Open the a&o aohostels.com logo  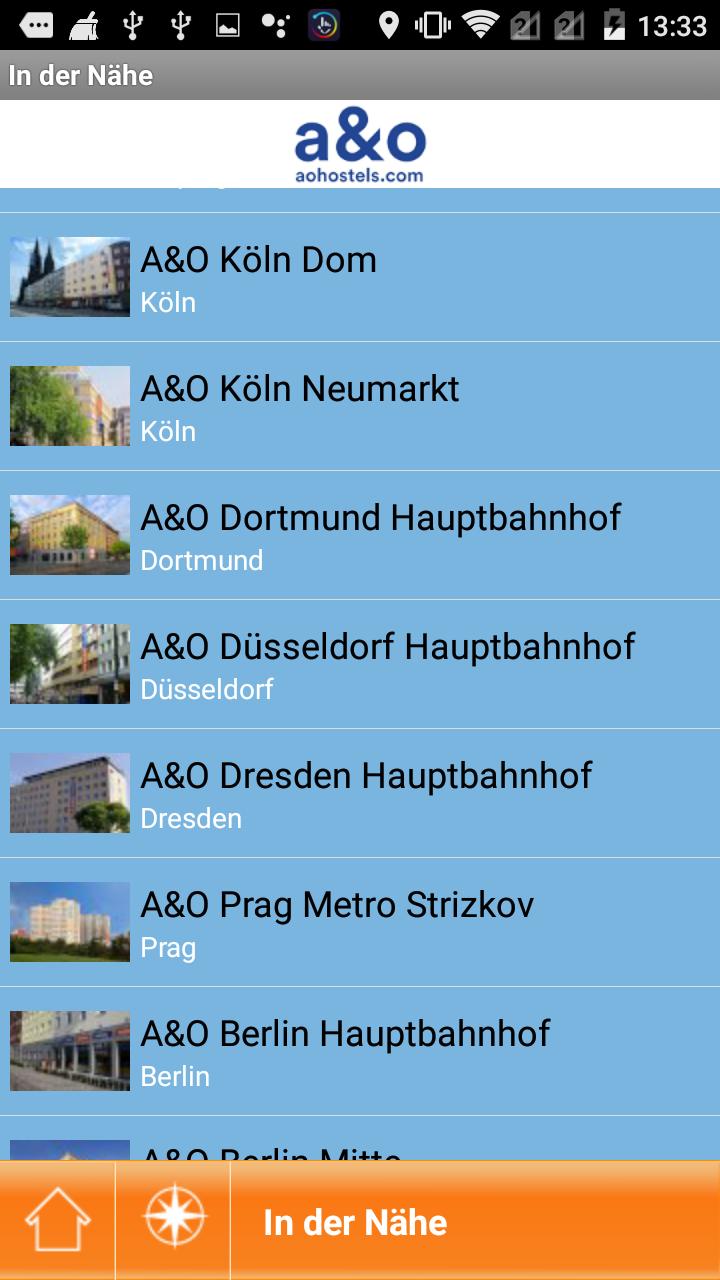pyautogui.click(x=360, y=144)
